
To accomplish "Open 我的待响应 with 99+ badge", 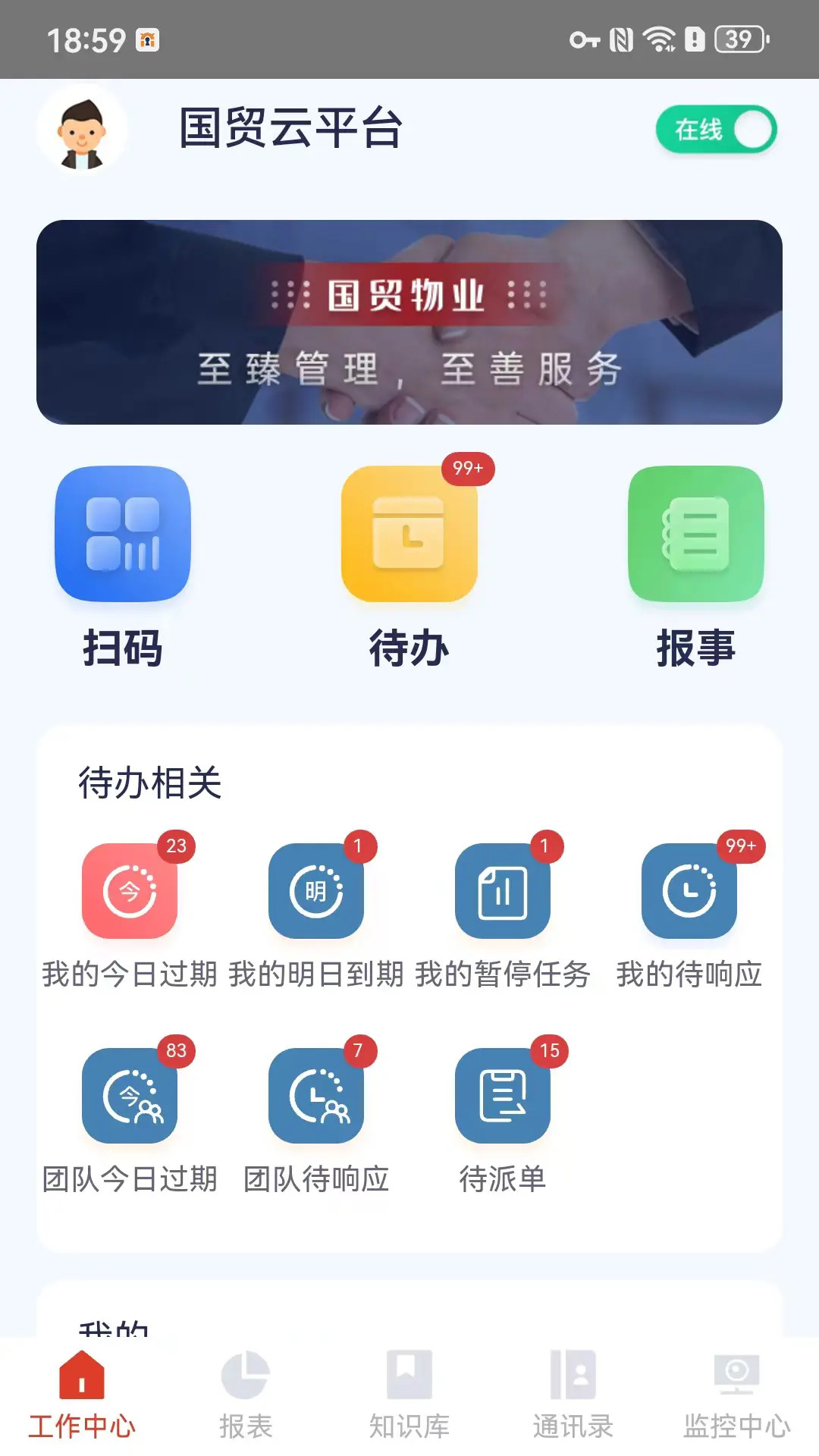I will (x=689, y=891).
